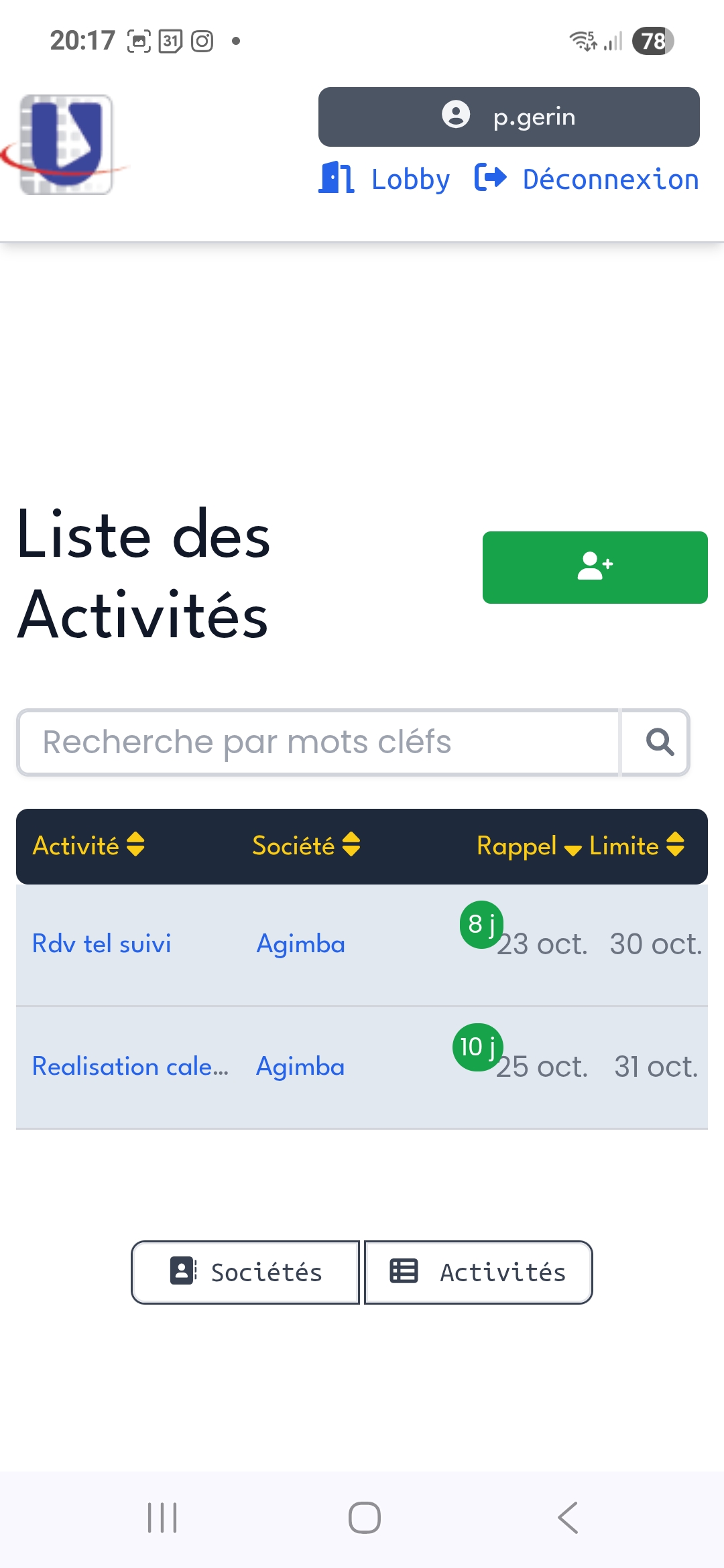Screen dimensions: 724x1568
Task: Switch to the Activités section
Action: tap(479, 1272)
